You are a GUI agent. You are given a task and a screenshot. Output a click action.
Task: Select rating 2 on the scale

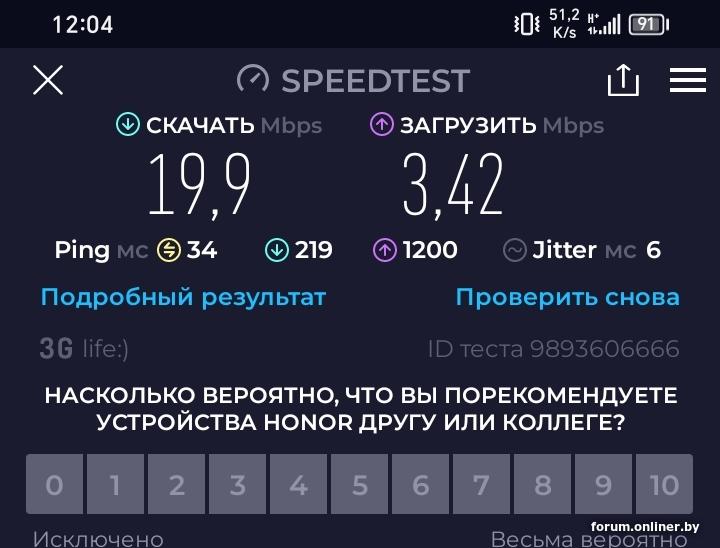click(176, 485)
